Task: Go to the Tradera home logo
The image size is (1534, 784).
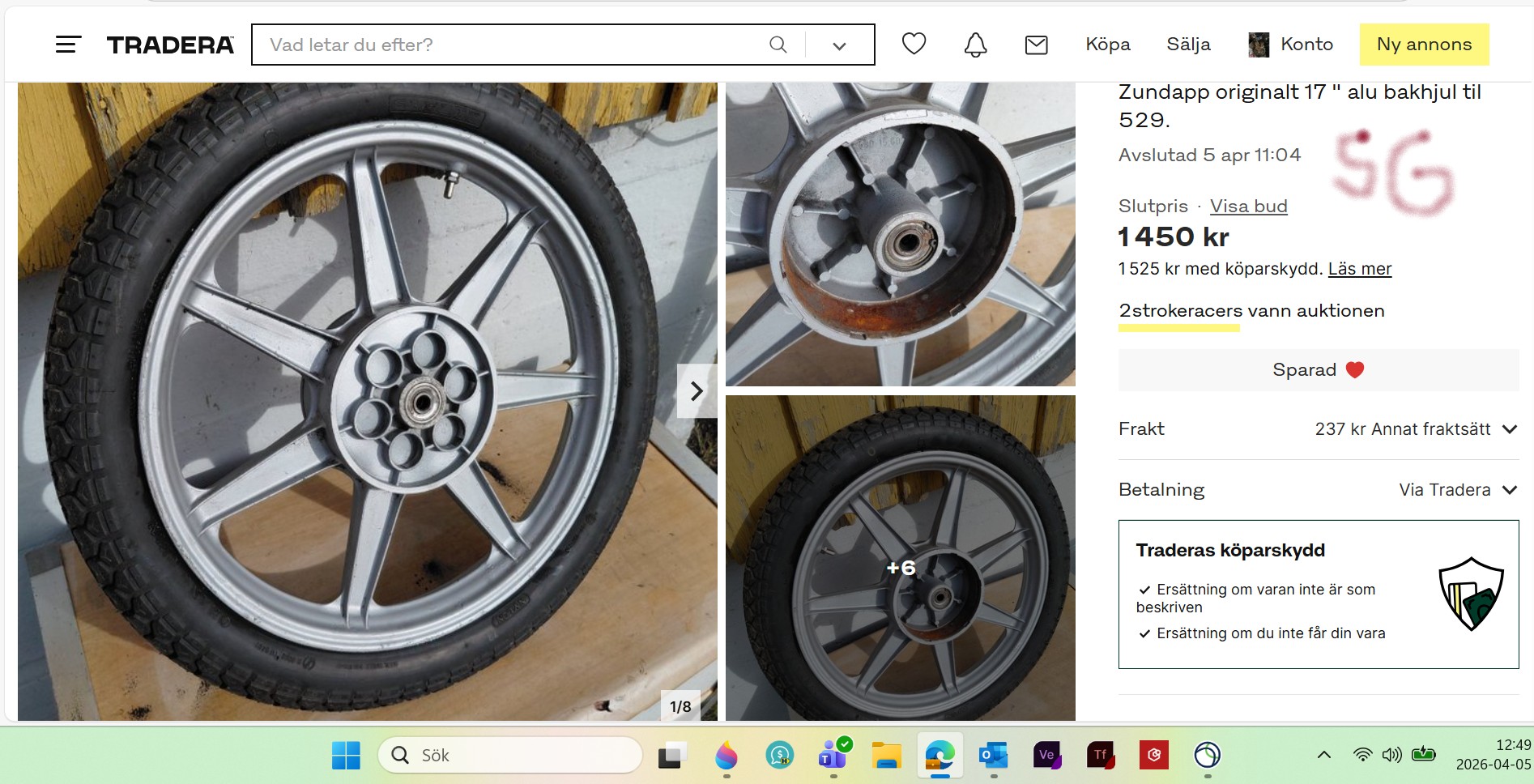Action: pos(170,45)
